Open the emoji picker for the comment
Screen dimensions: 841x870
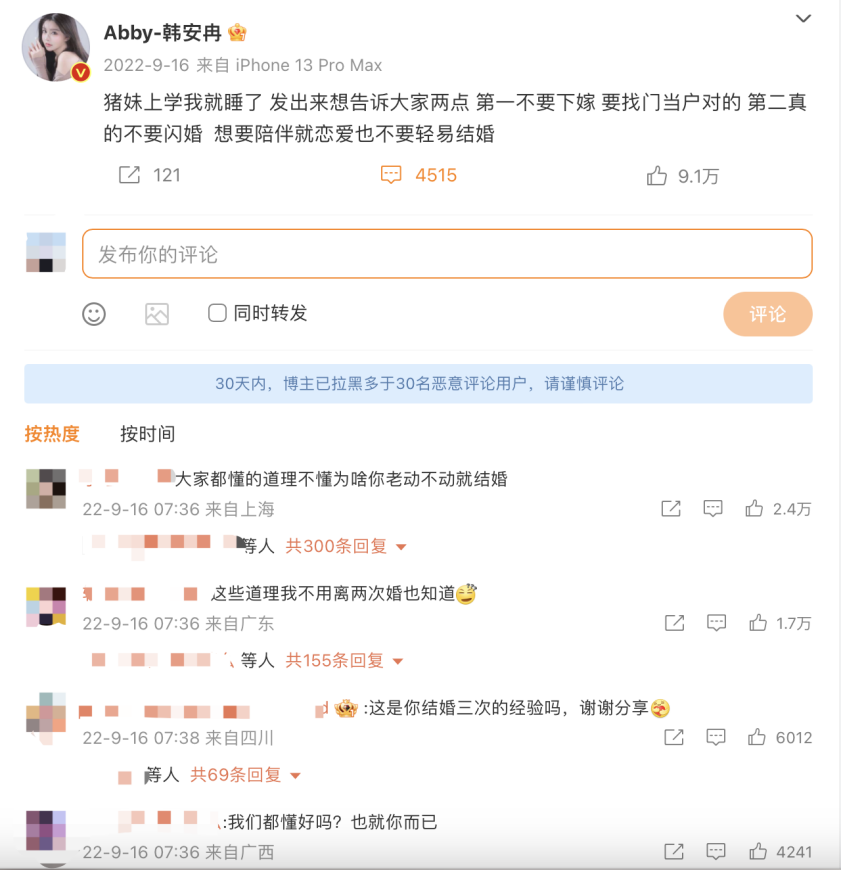pos(94,314)
